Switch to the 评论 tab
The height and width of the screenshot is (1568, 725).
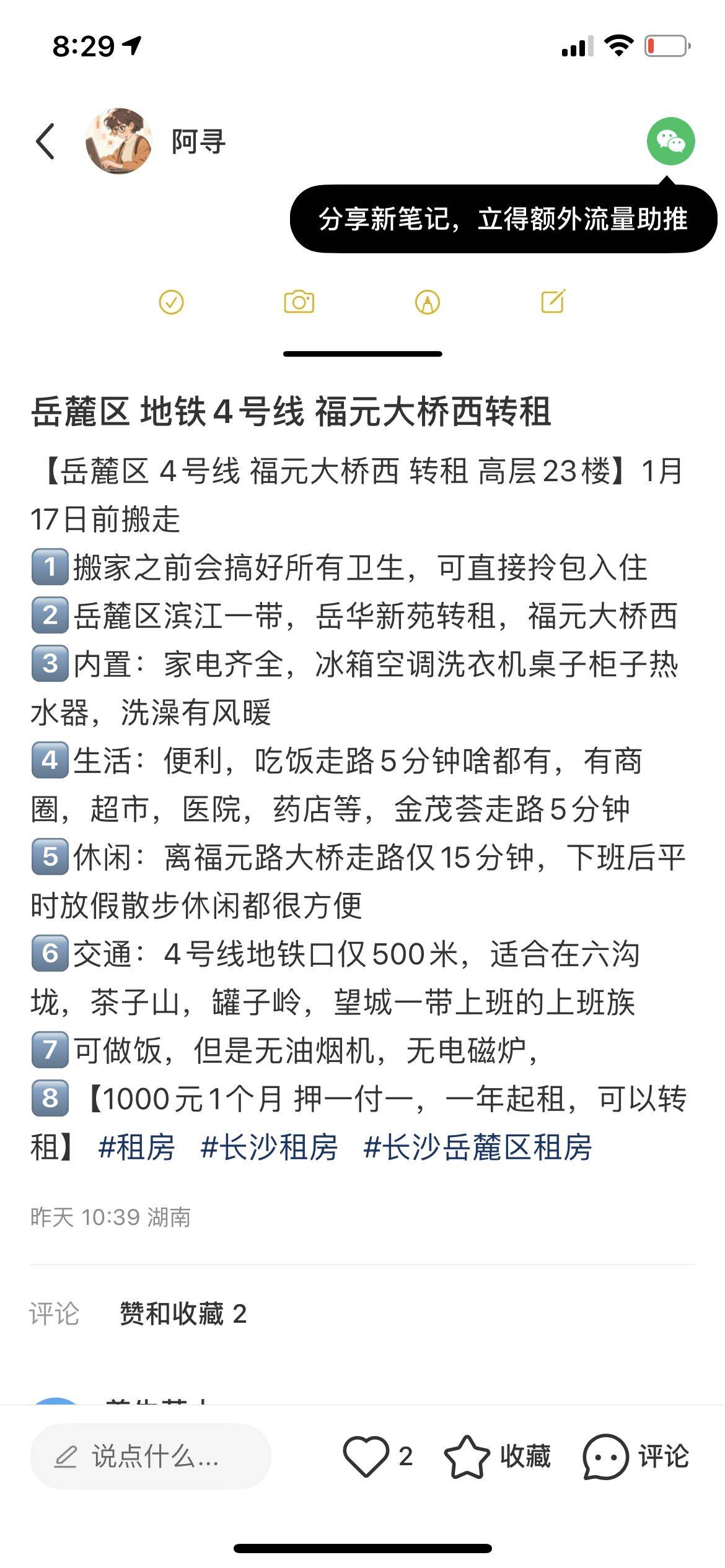pyautogui.click(x=55, y=1313)
